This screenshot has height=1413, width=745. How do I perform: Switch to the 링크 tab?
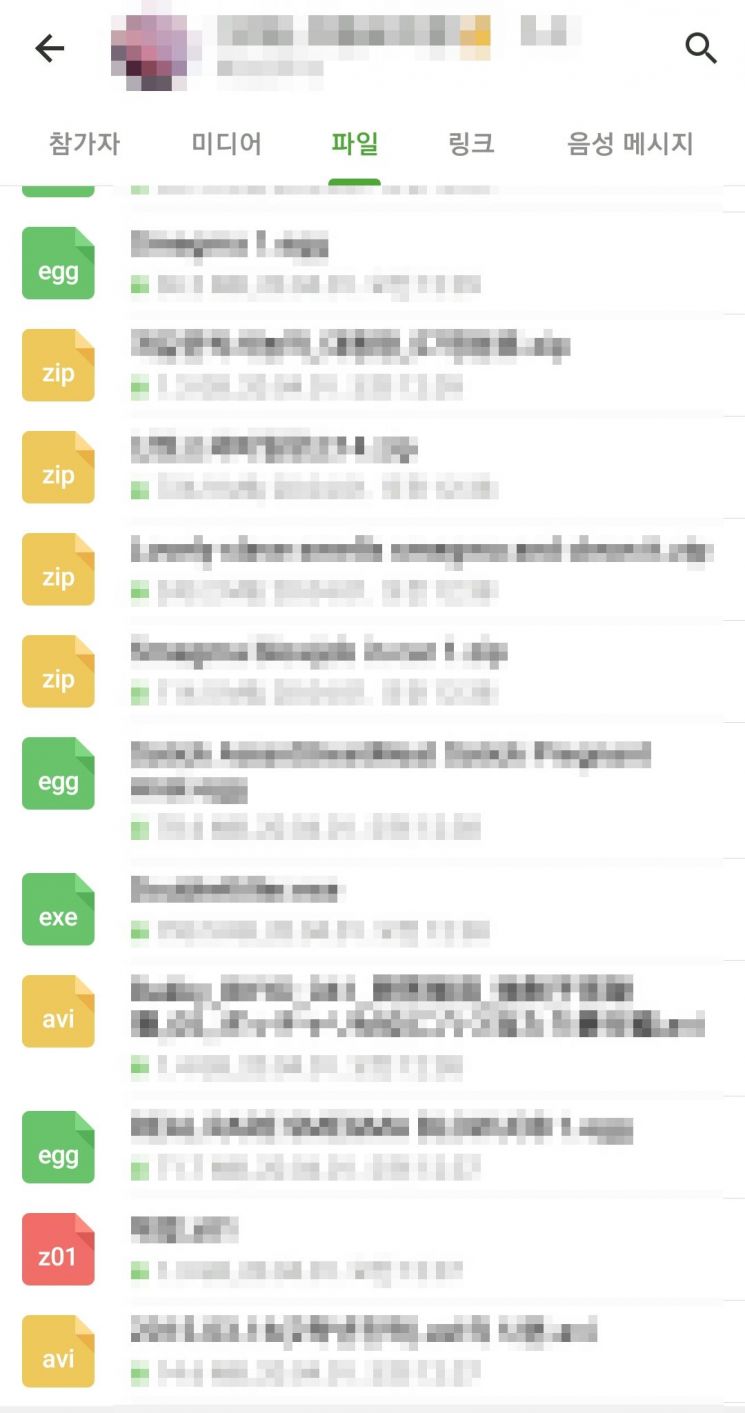pos(472,144)
